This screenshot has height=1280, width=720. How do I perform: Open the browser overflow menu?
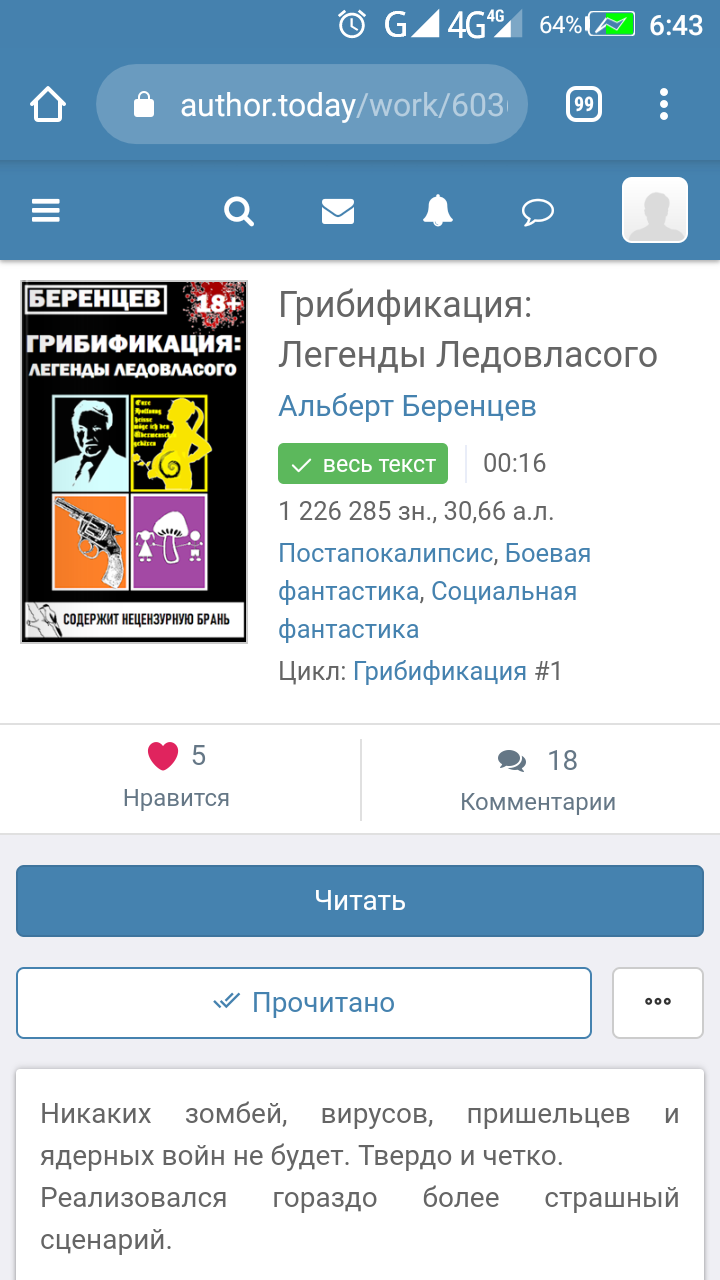click(x=664, y=104)
